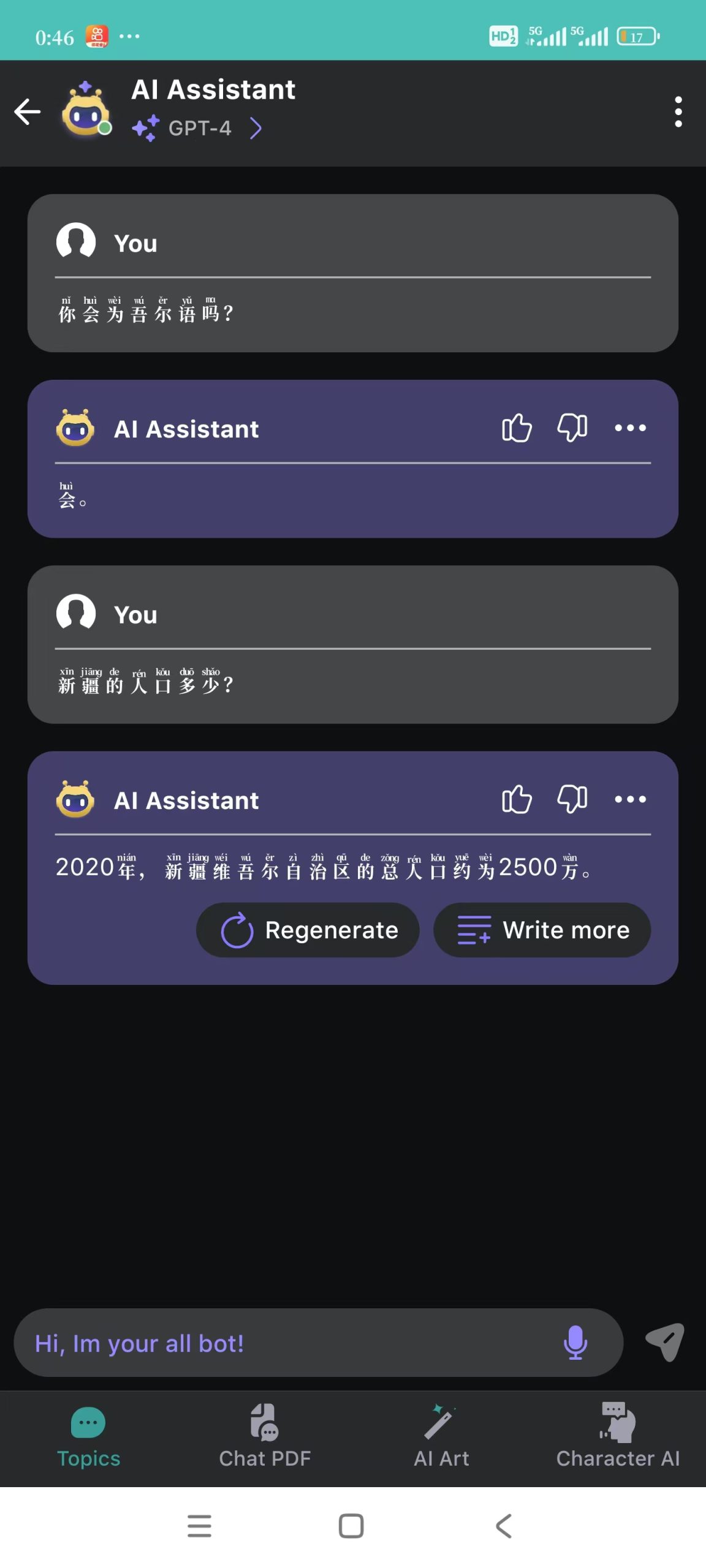Screen dimensions: 706x1568
Task: Tap Write more to extend answer
Action: (x=542, y=930)
